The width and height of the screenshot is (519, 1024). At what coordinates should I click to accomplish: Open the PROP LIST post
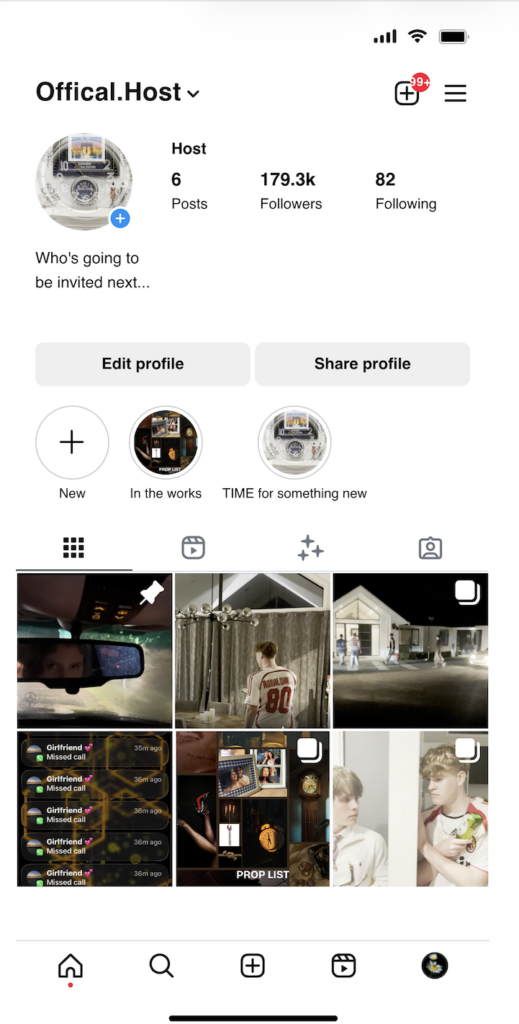click(x=253, y=808)
